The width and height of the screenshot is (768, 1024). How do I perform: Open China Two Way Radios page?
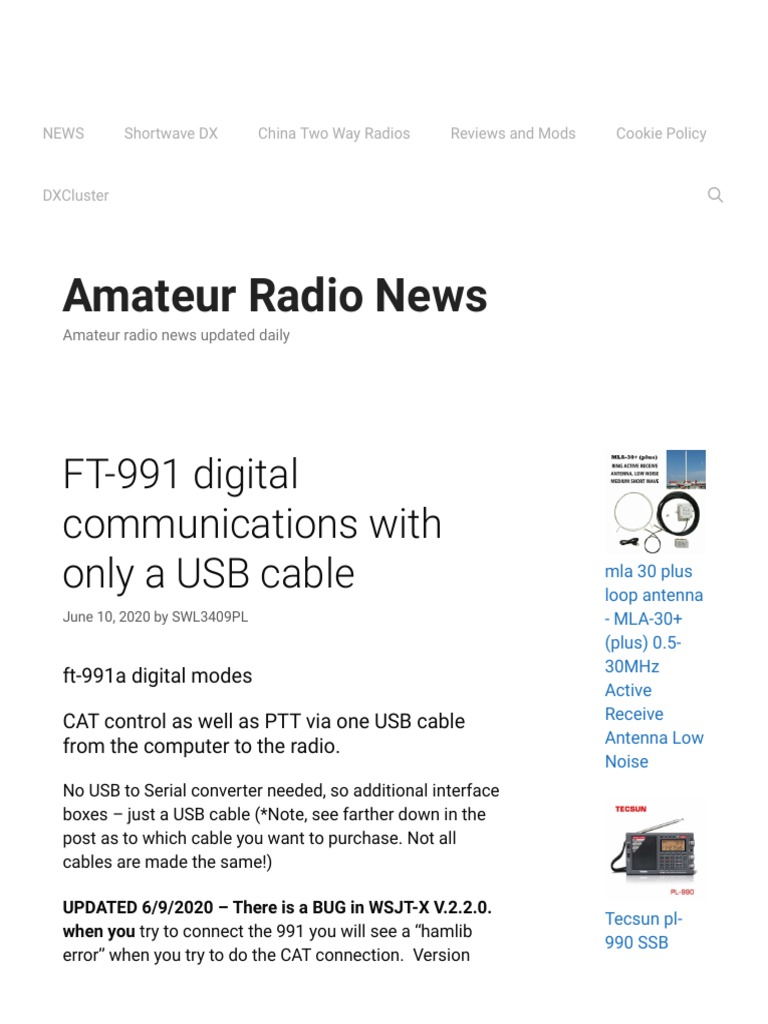334,133
